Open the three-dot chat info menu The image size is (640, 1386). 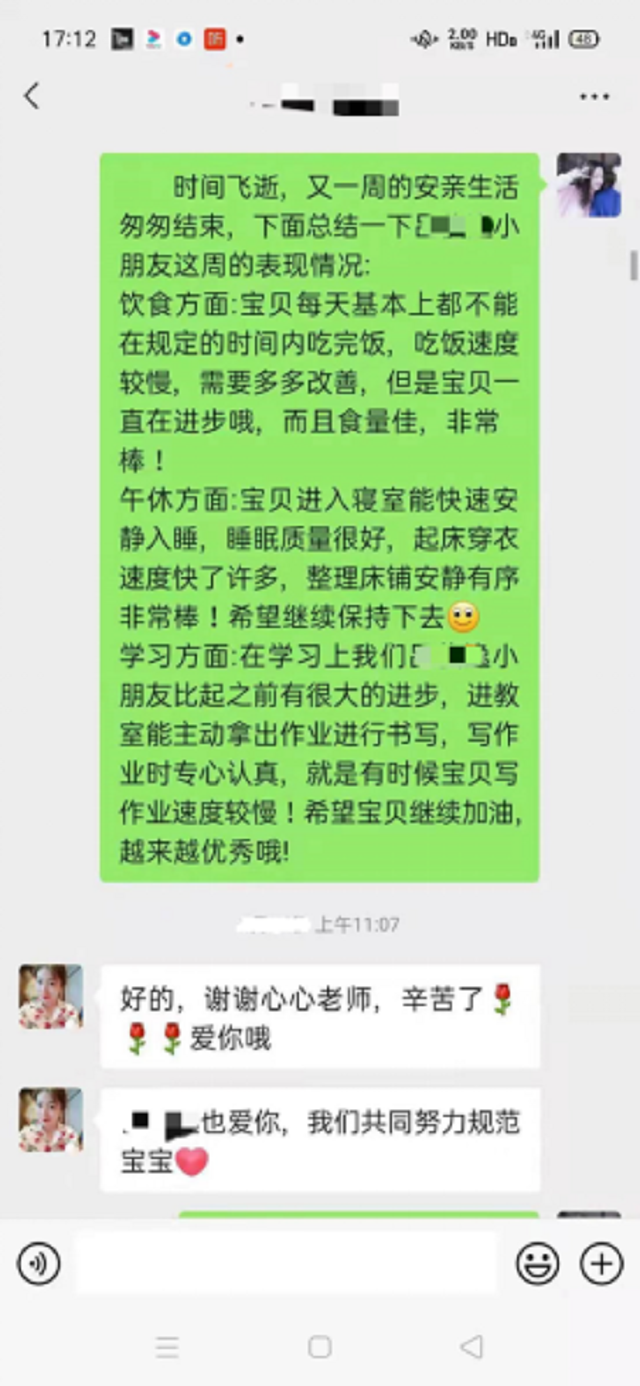(594, 97)
